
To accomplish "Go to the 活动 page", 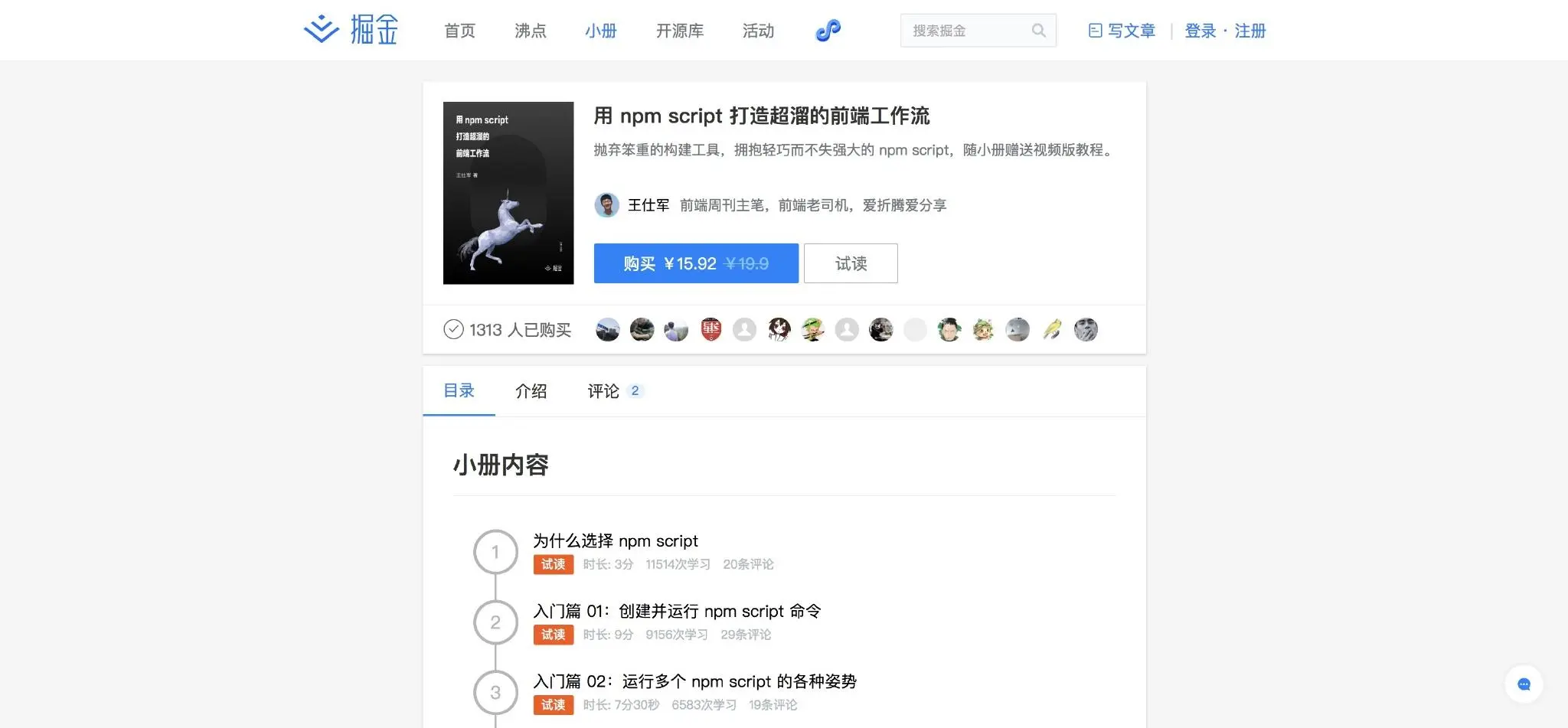I will (x=758, y=31).
